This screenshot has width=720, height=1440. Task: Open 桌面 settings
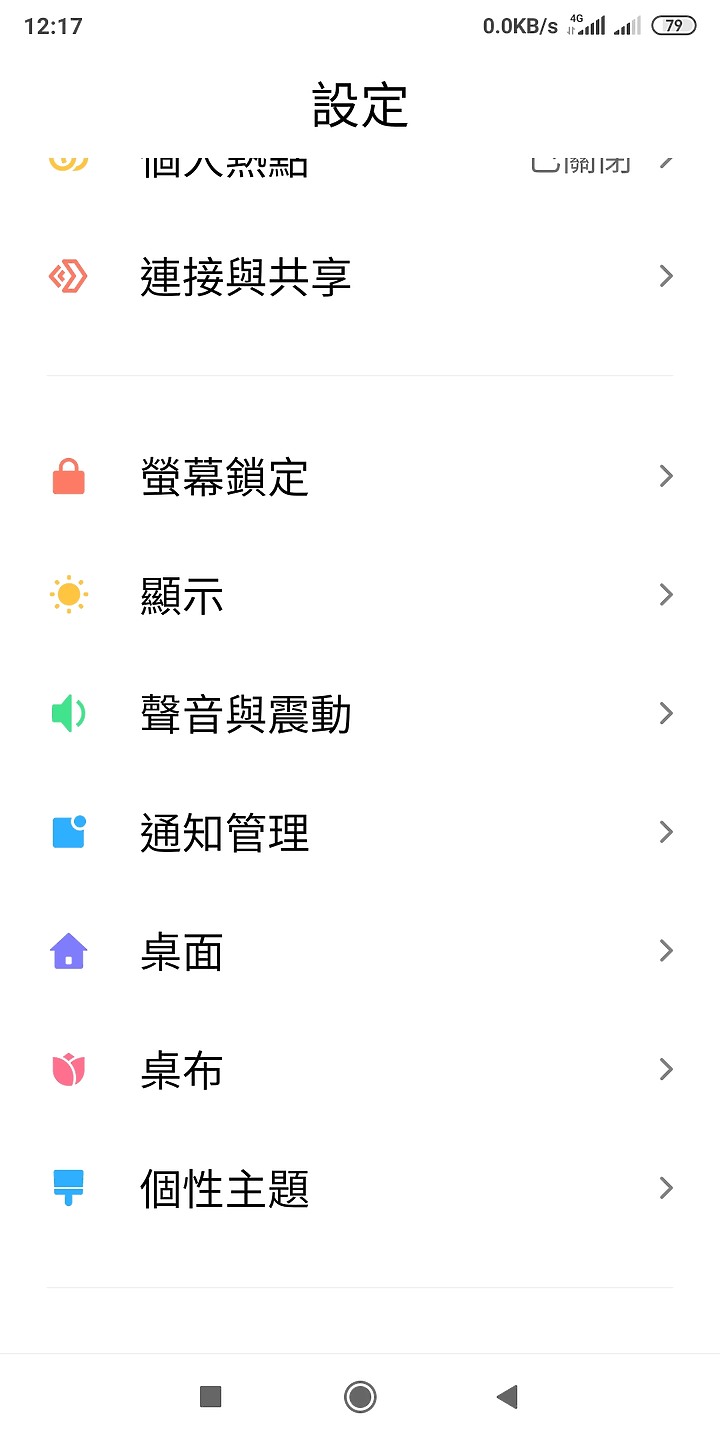(360, 951)
